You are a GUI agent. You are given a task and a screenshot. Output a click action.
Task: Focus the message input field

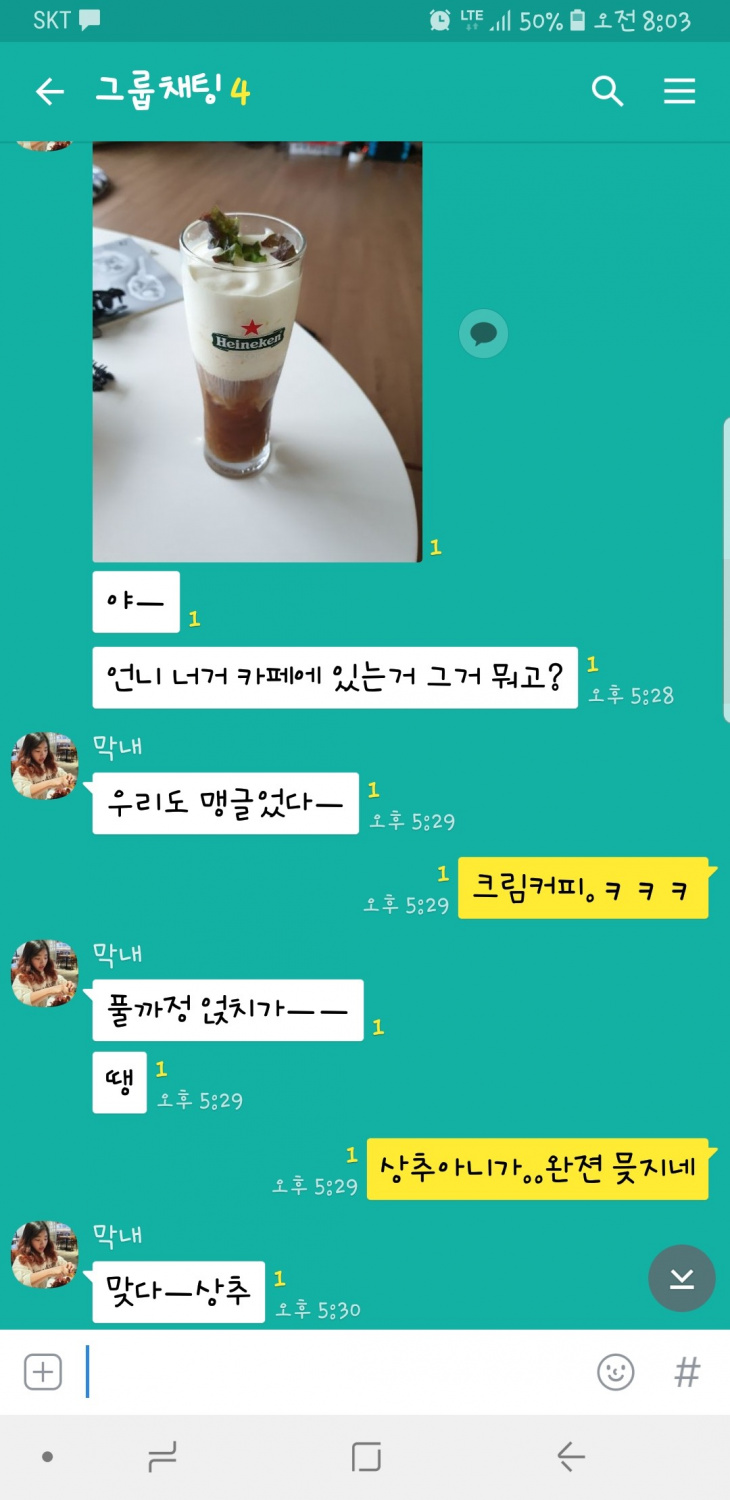point(330,1372)
